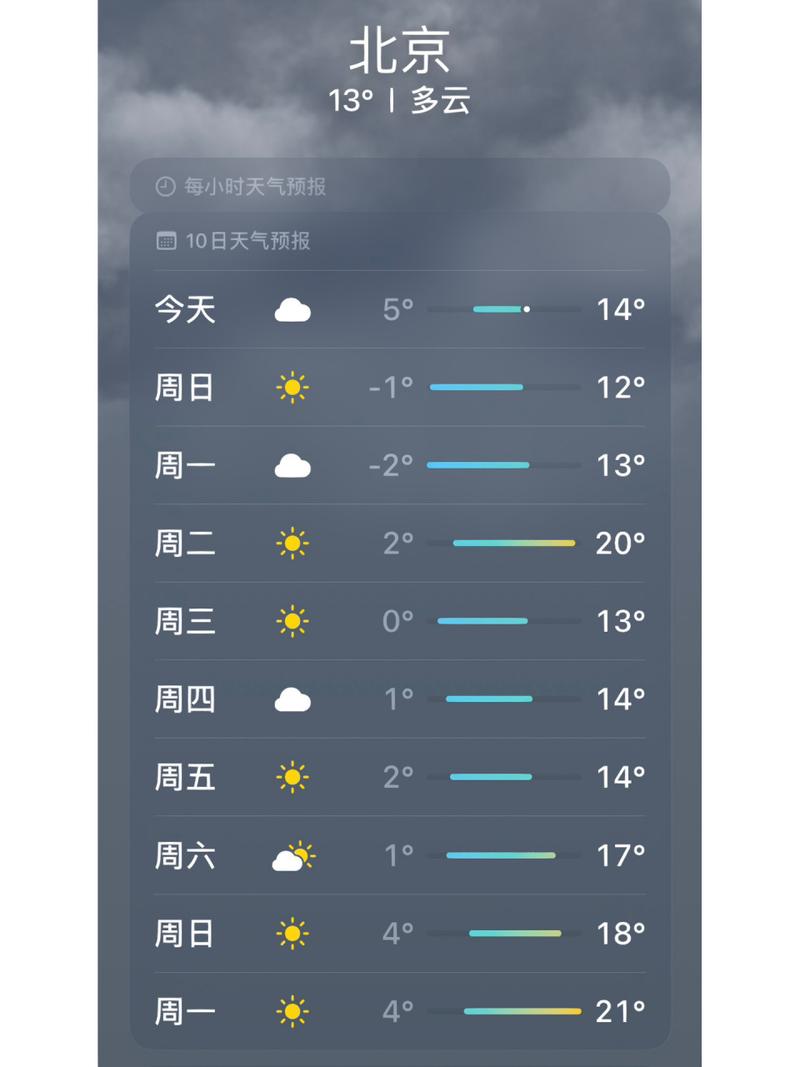Select the cloud icon on 周一 row
The height and width of the screenshot is (1067, 800).
click(292, 464)
